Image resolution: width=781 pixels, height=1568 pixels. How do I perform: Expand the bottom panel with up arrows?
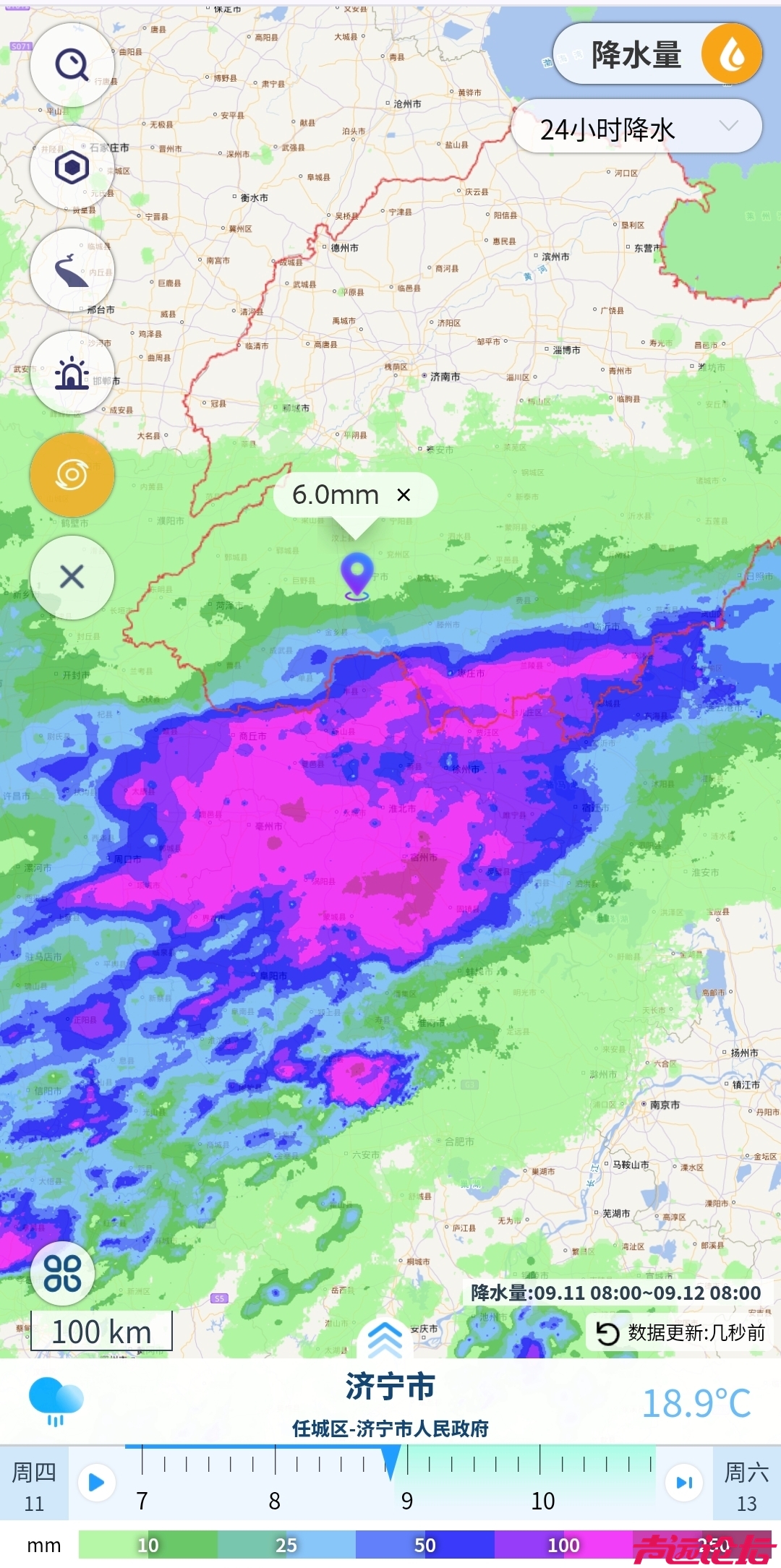[385, 1337]
